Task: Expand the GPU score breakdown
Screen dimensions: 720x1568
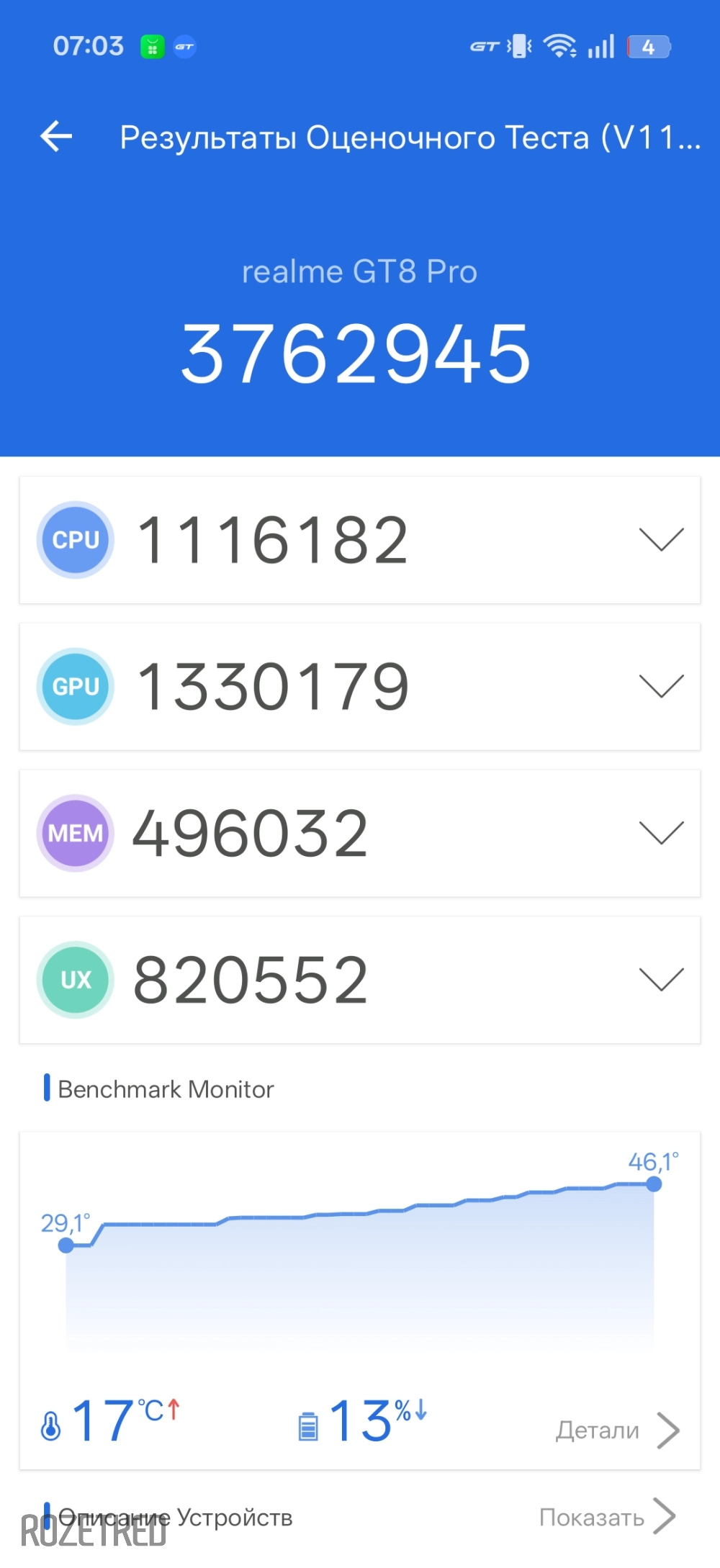Action: point(660,686)
